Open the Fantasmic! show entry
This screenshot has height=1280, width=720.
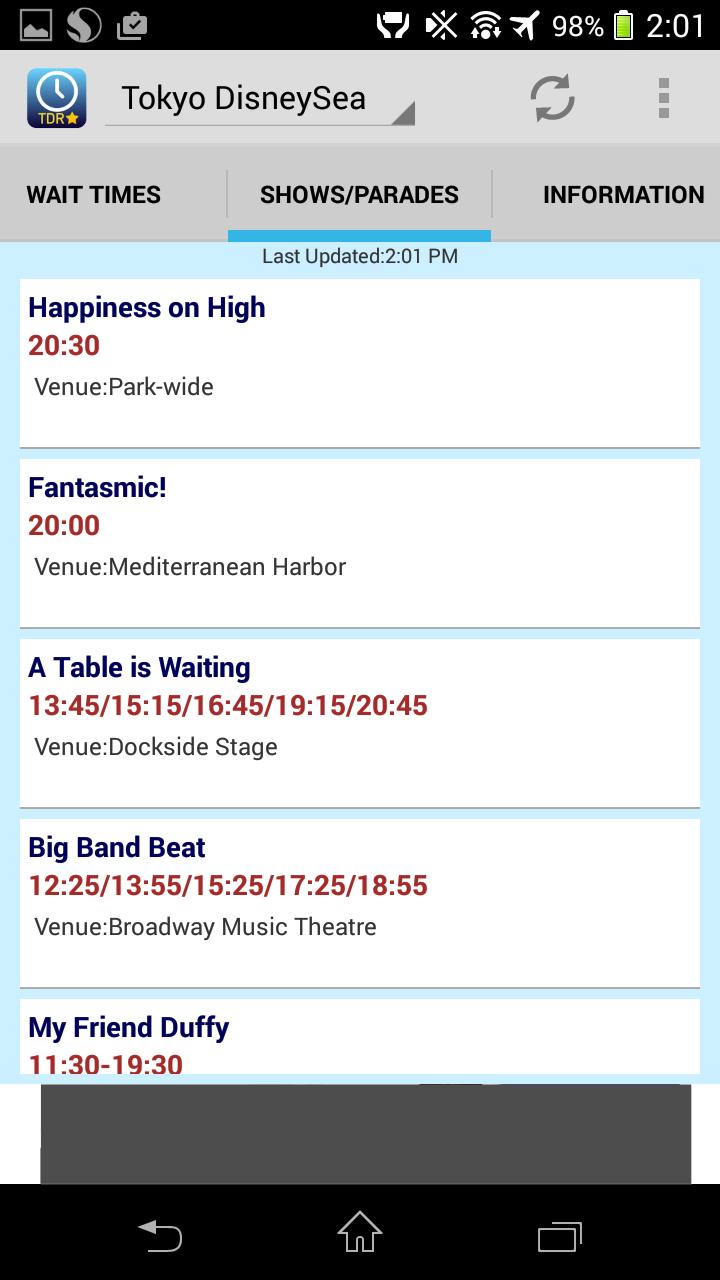359,542
